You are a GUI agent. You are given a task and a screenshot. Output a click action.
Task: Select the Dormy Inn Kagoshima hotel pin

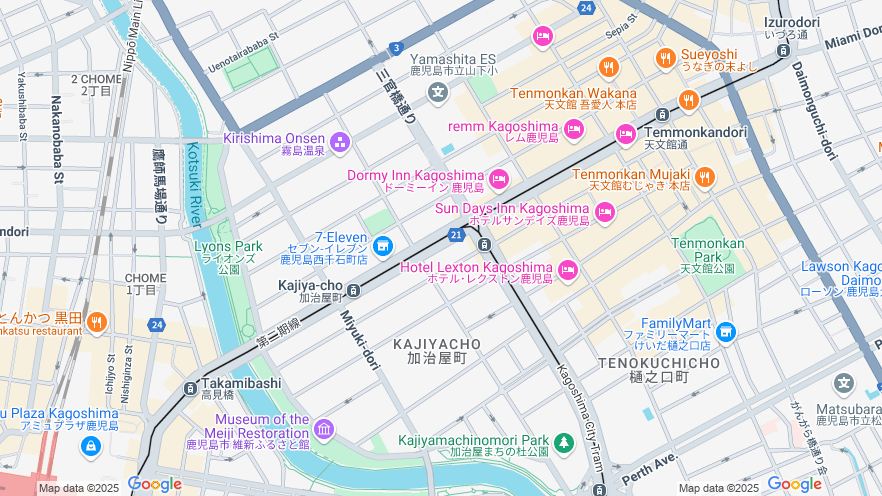[499, 179]
